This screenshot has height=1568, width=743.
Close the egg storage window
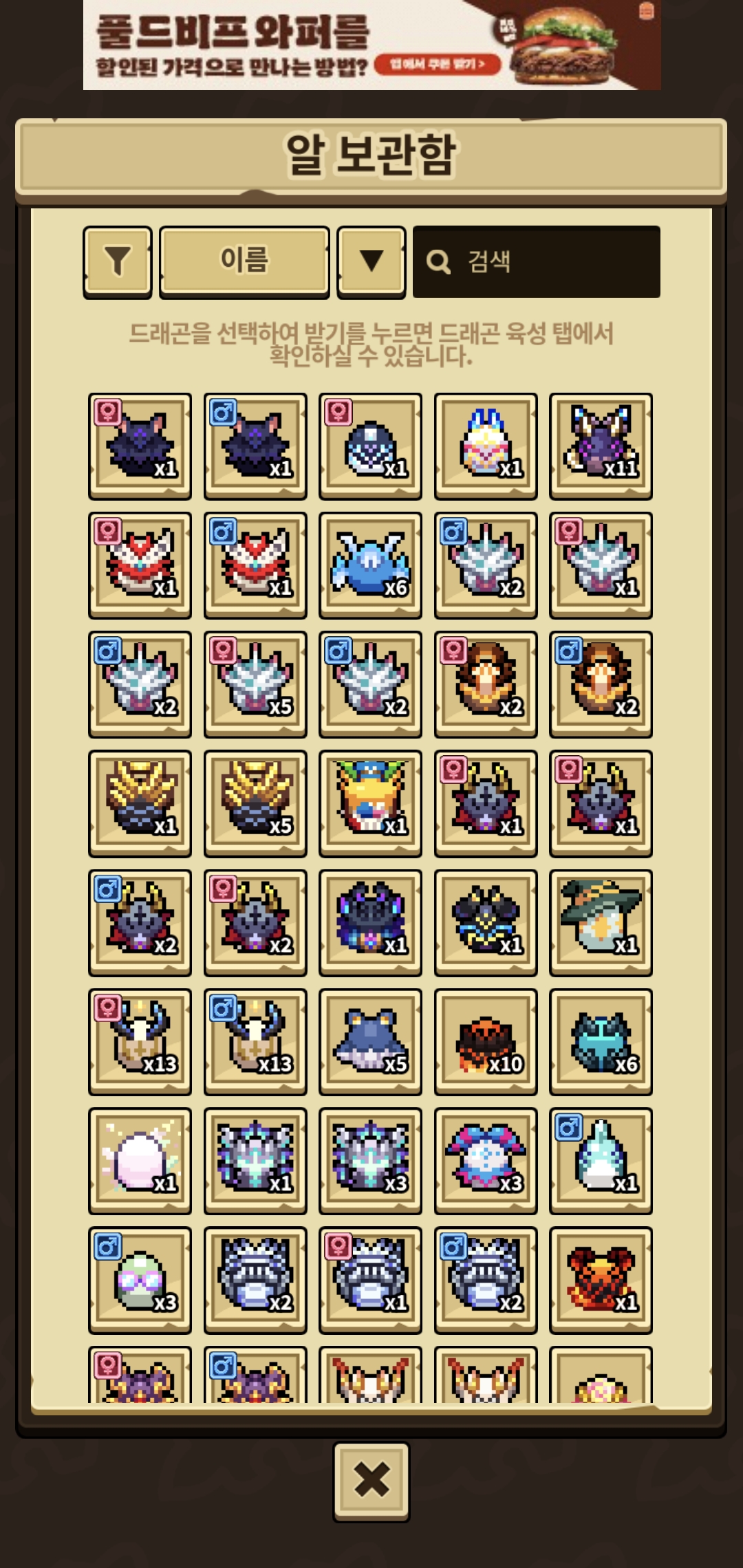(371, 1481)
